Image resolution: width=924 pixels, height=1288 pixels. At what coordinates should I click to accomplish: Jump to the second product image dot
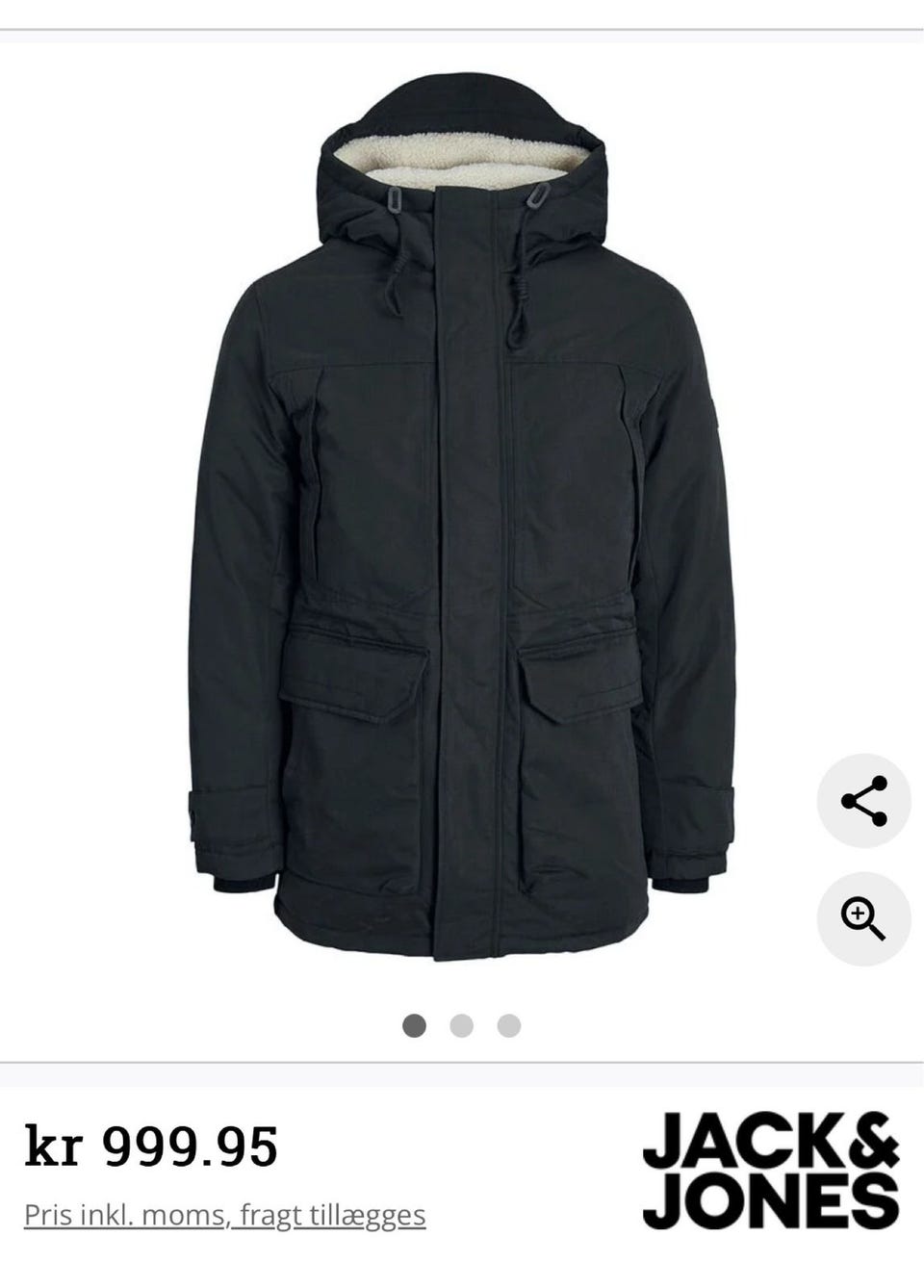(x=462, y=1026)
